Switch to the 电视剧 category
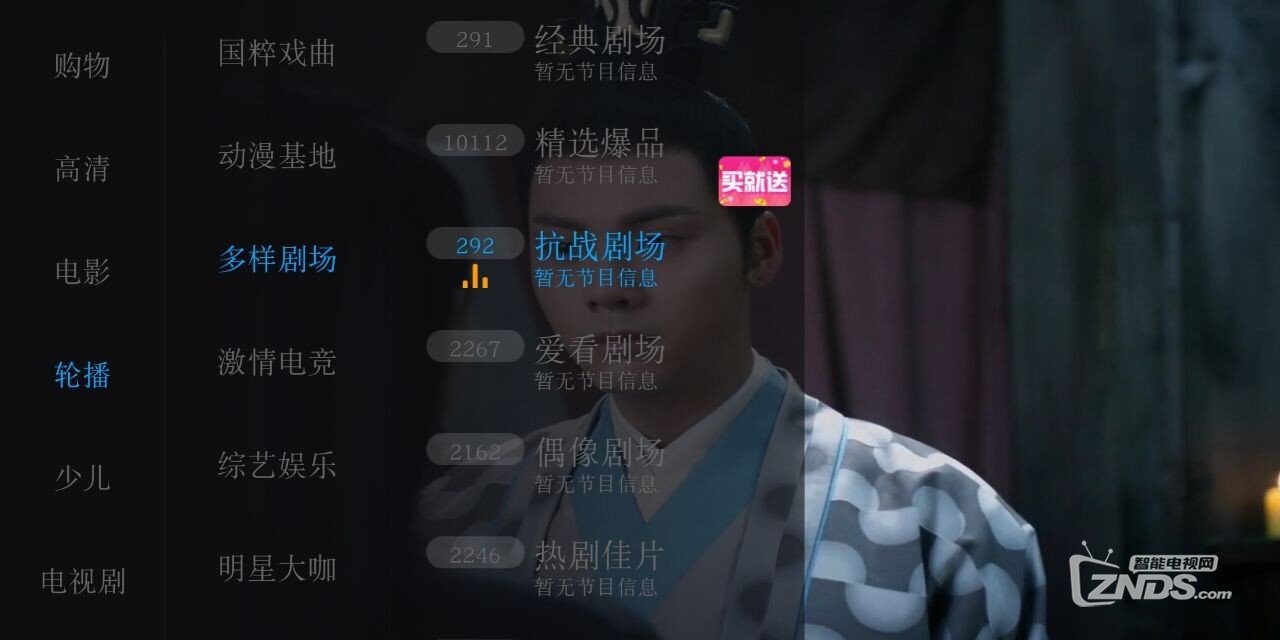The width and height of the screenshot is (1280, 640). tap(82, 581)
